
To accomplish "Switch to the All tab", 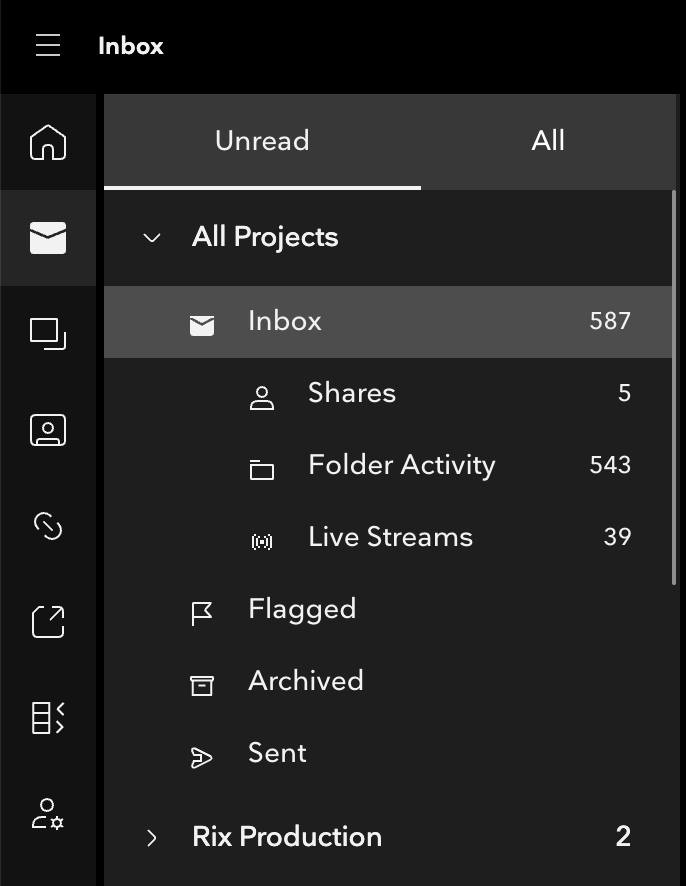I will 547,141.
